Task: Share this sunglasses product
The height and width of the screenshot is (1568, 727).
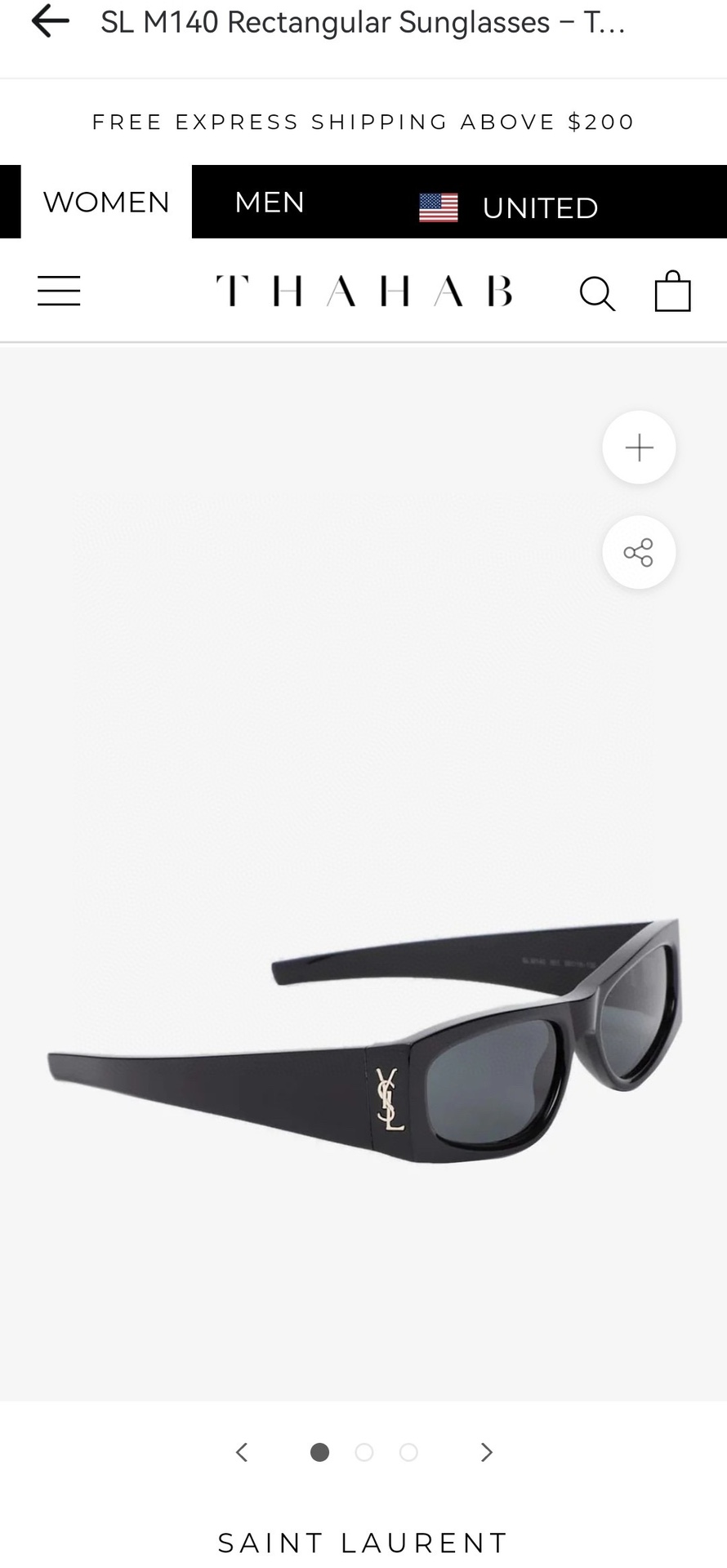Action: click(x=639, y=553)
